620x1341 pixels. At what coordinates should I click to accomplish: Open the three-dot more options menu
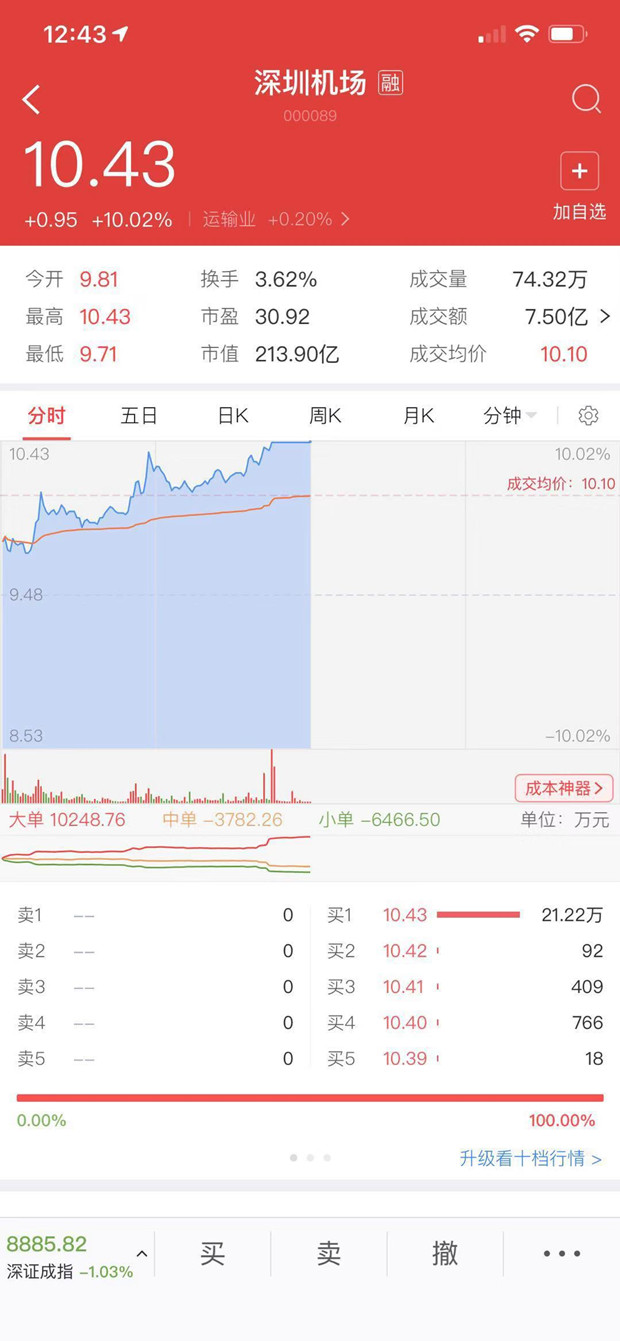click(x=562, y=1253)
